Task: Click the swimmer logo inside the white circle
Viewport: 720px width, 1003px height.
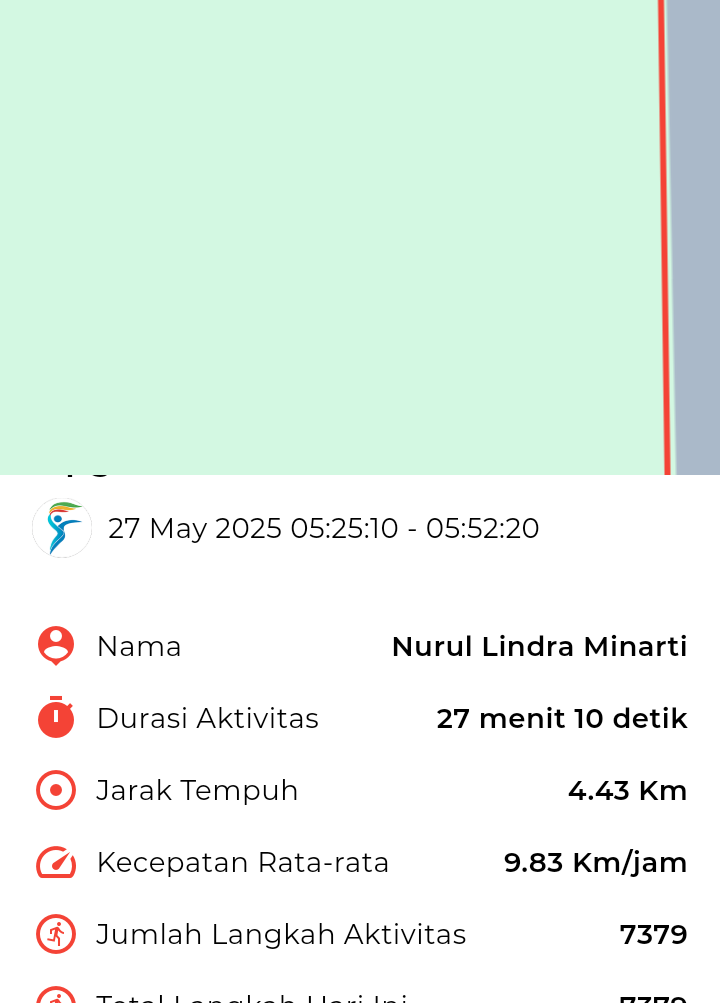Action: 62,528
